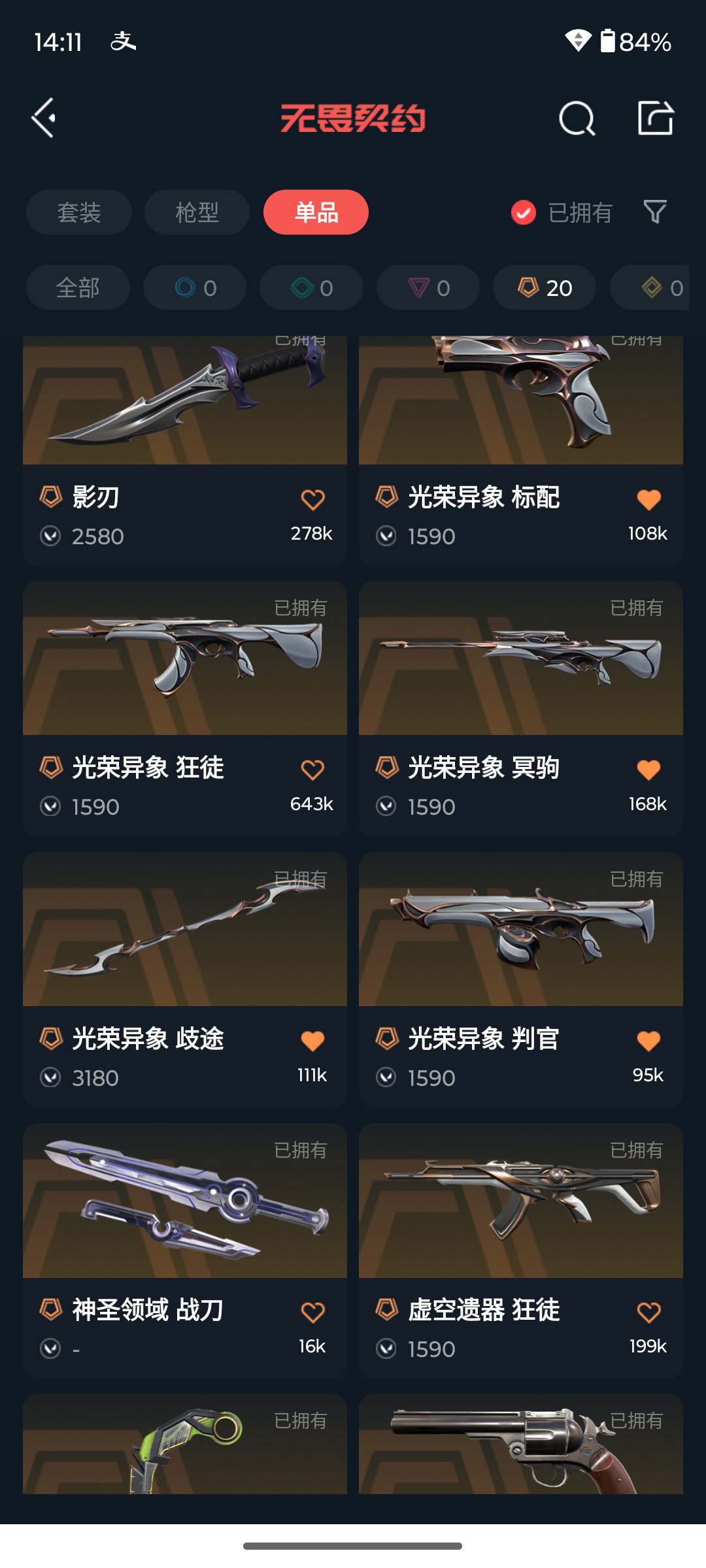Switch to the 套装 tab
The image size is (706, 1568).
click(x=79, y=212)
